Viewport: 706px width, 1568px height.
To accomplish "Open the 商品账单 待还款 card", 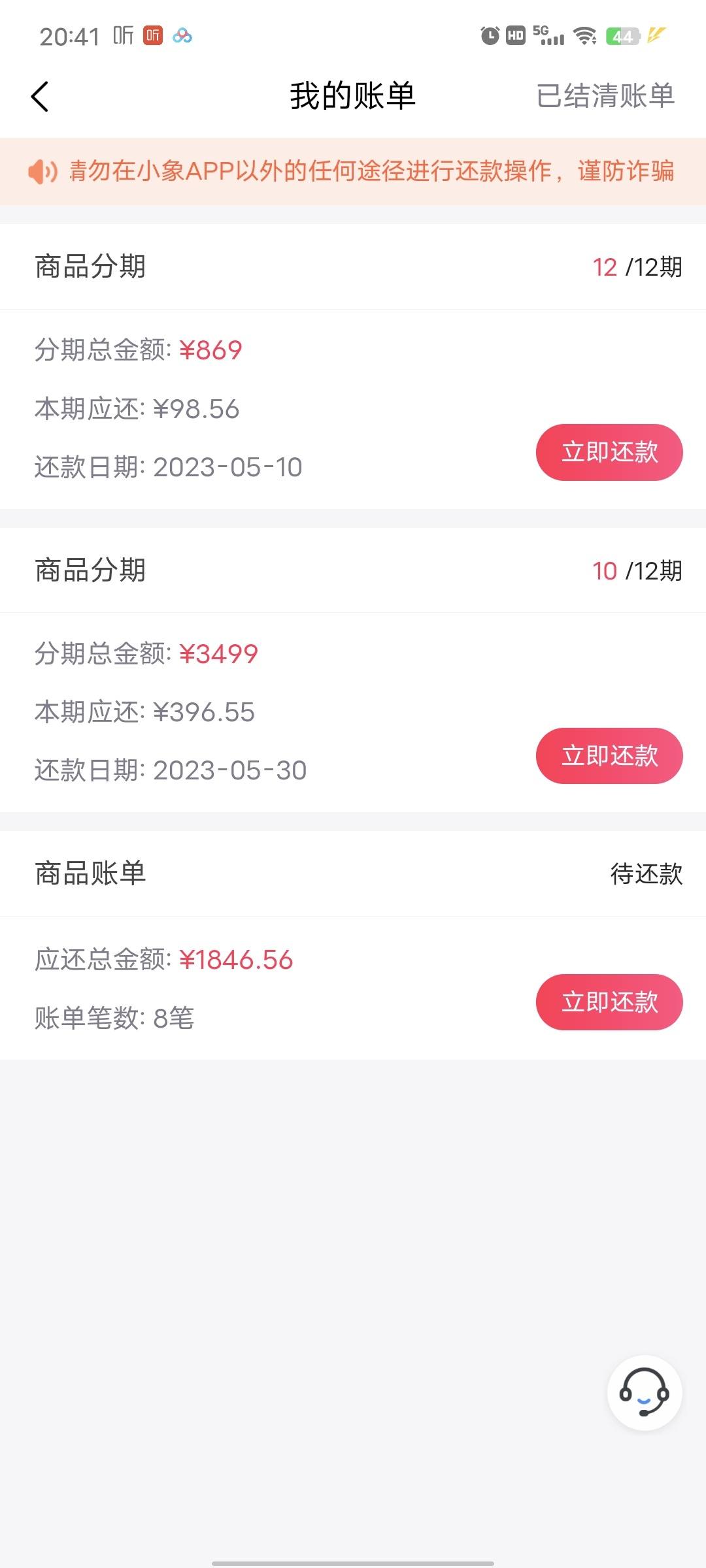I will point(353,945).
